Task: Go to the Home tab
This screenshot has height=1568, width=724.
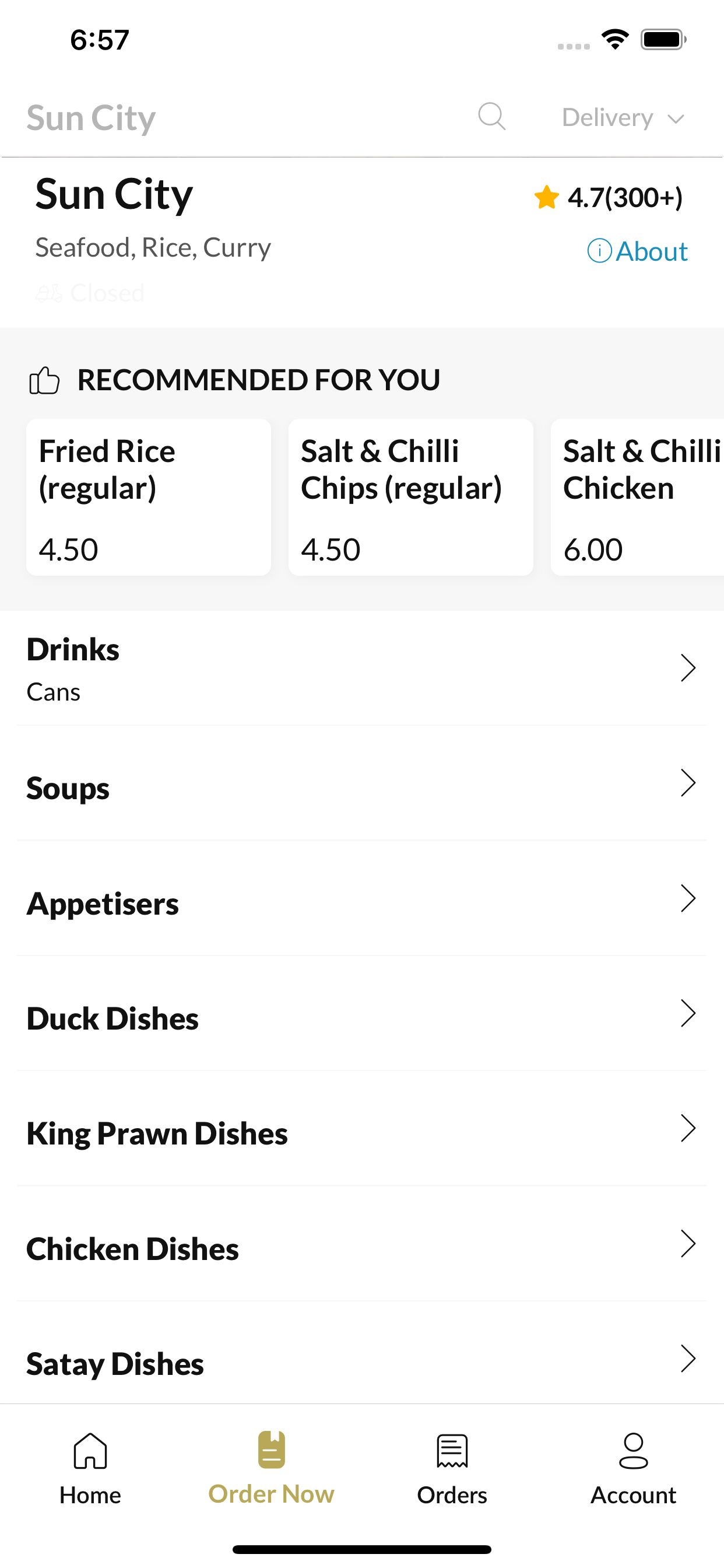Action: point(90,1468)
